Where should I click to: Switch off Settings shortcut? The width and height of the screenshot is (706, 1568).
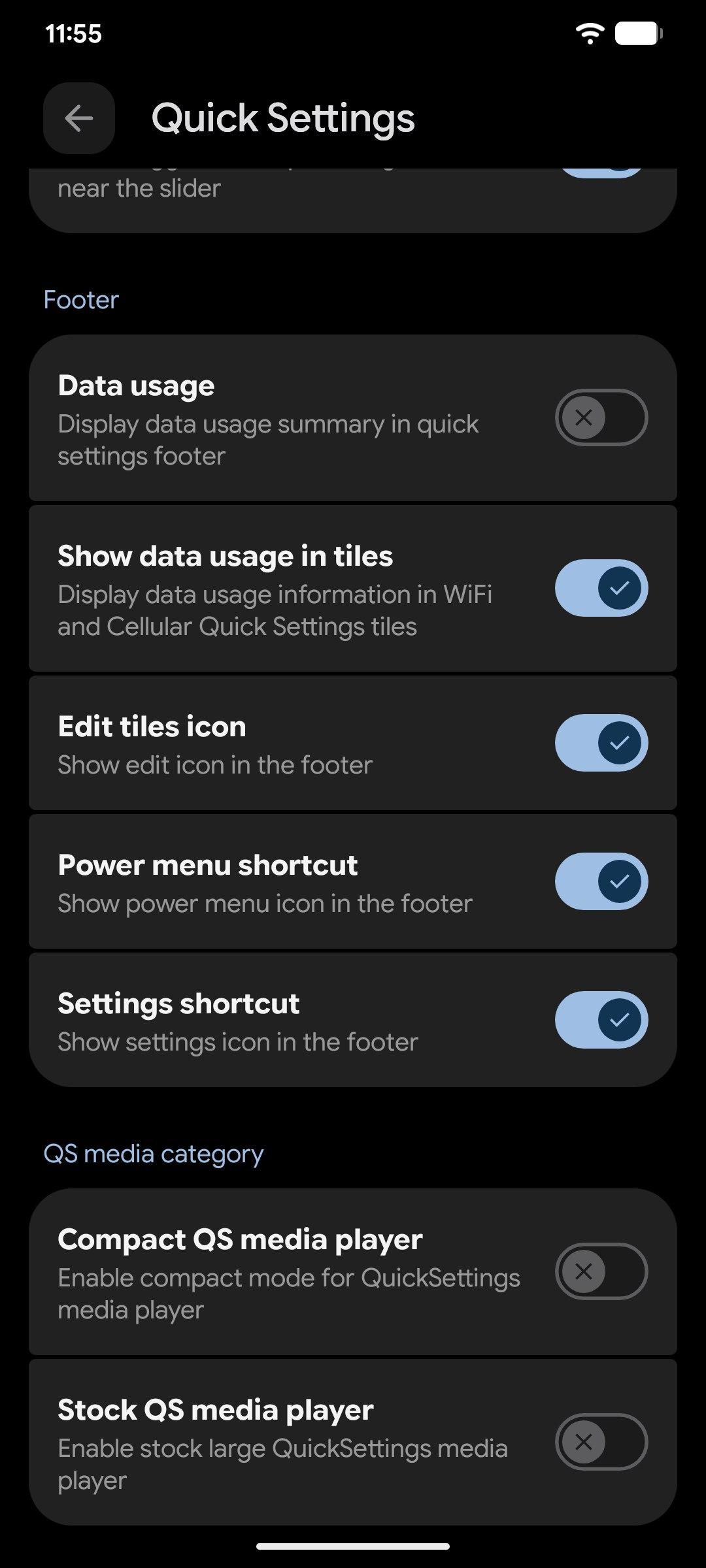601,1020
